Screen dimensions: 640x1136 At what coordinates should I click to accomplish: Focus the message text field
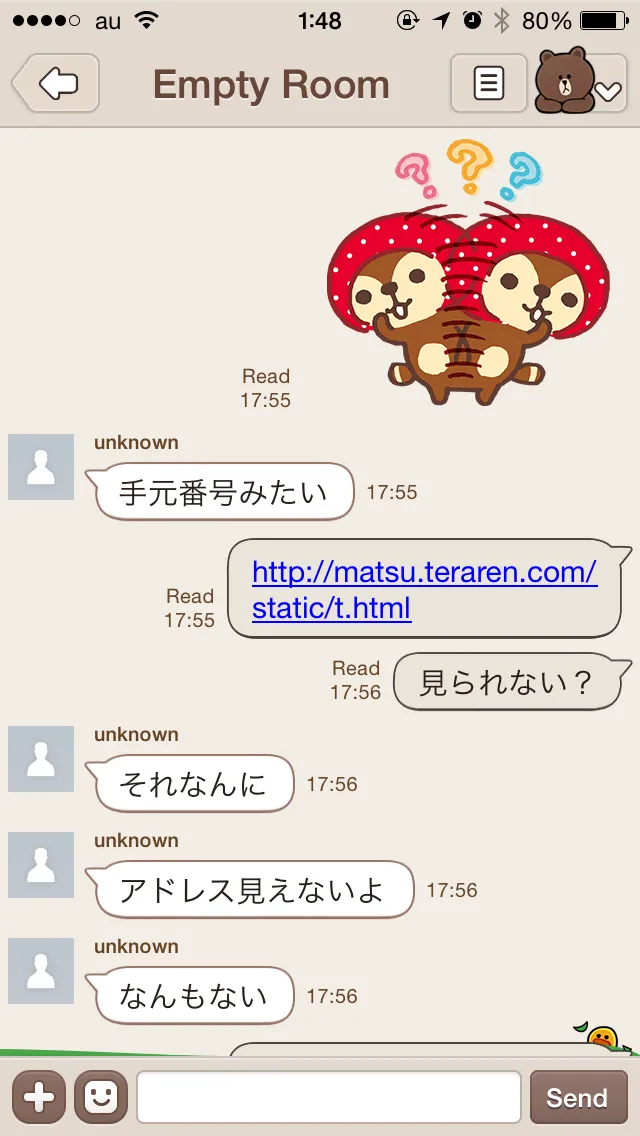click(x=328, y=1097)
